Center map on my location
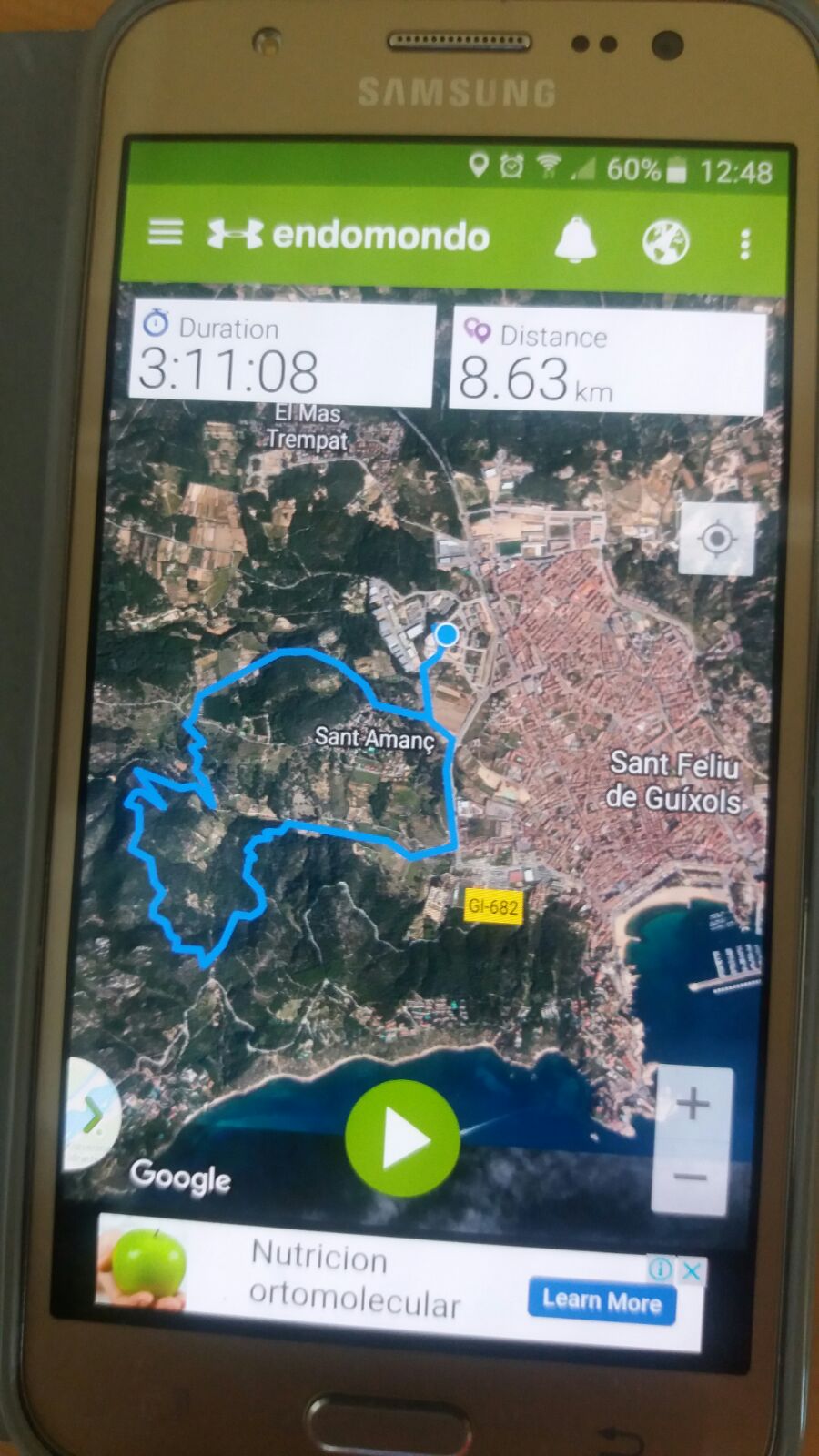The width and height of the screenshot is (819, 1456). point(717,539)
